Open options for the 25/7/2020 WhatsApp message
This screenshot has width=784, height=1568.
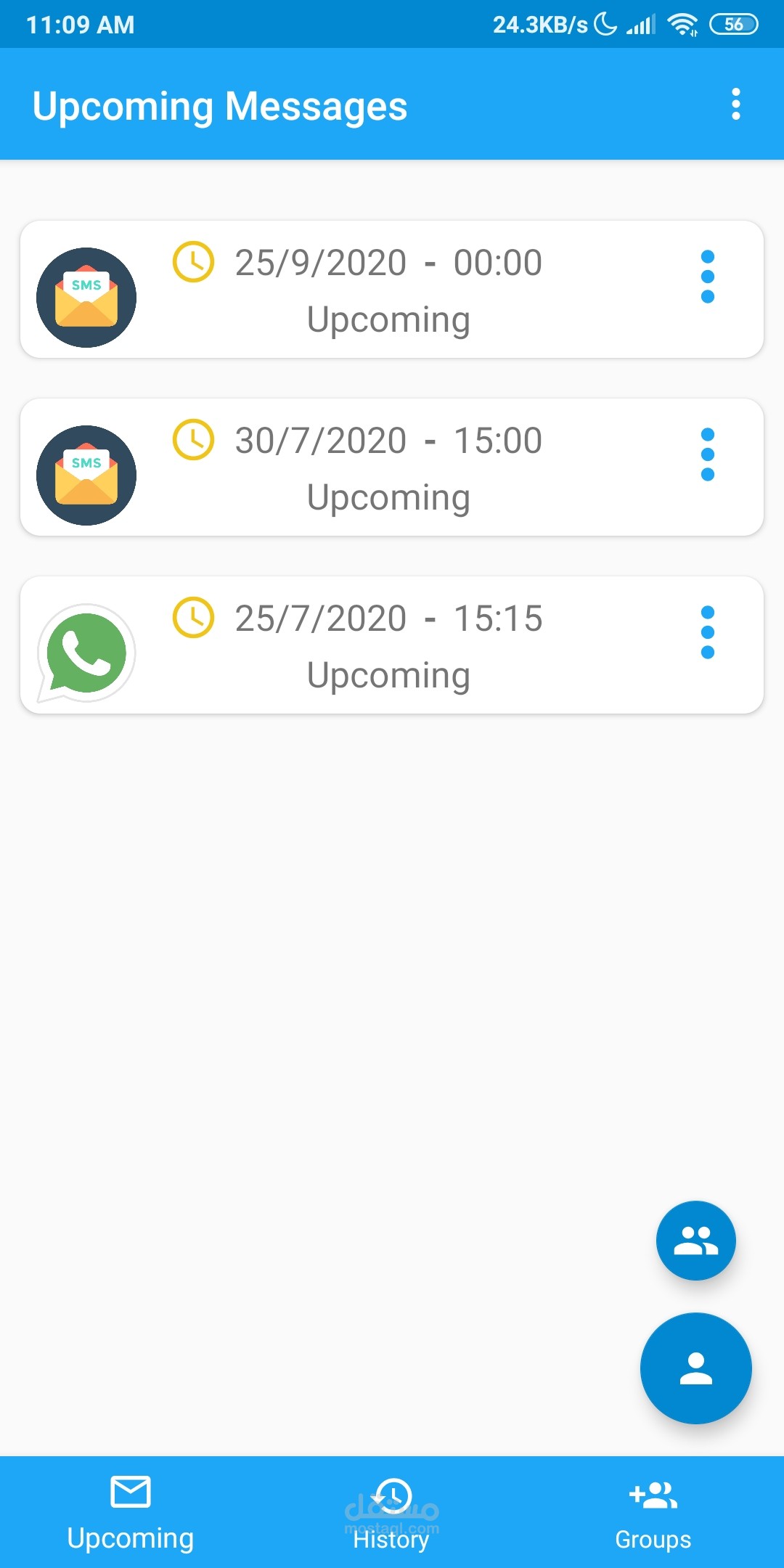coord(707,632)
